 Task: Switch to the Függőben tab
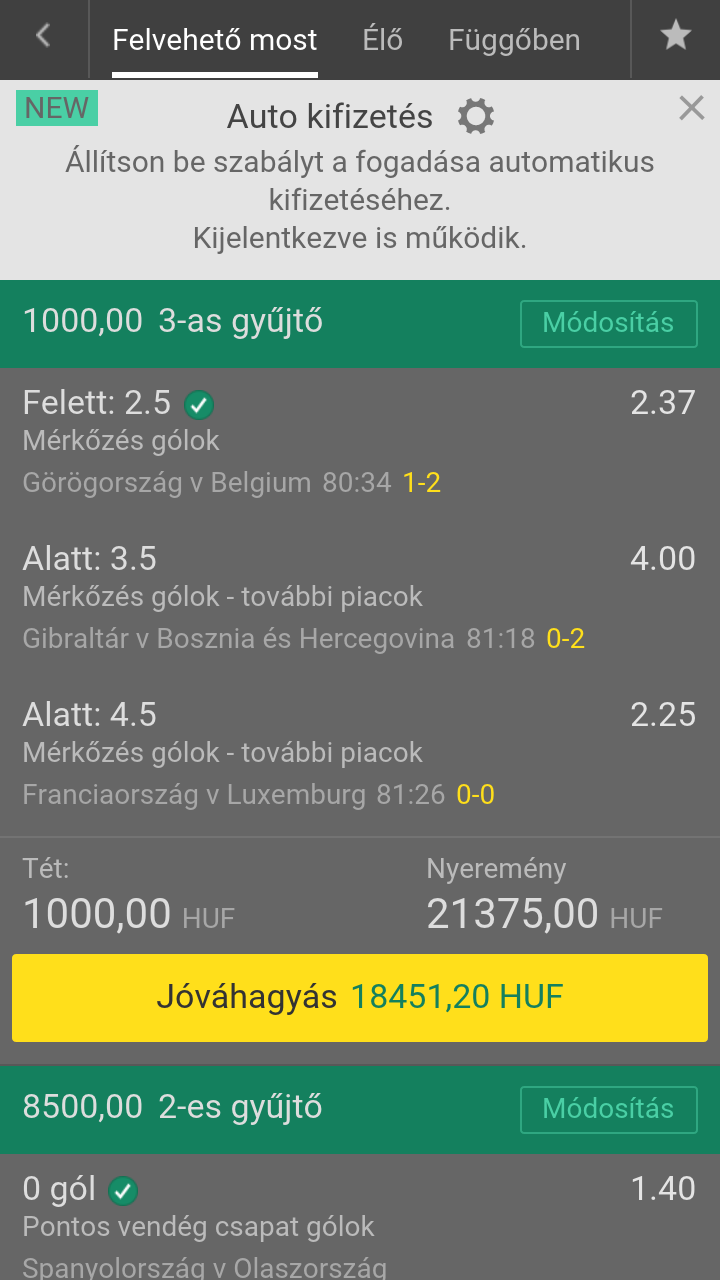[514, 40]
